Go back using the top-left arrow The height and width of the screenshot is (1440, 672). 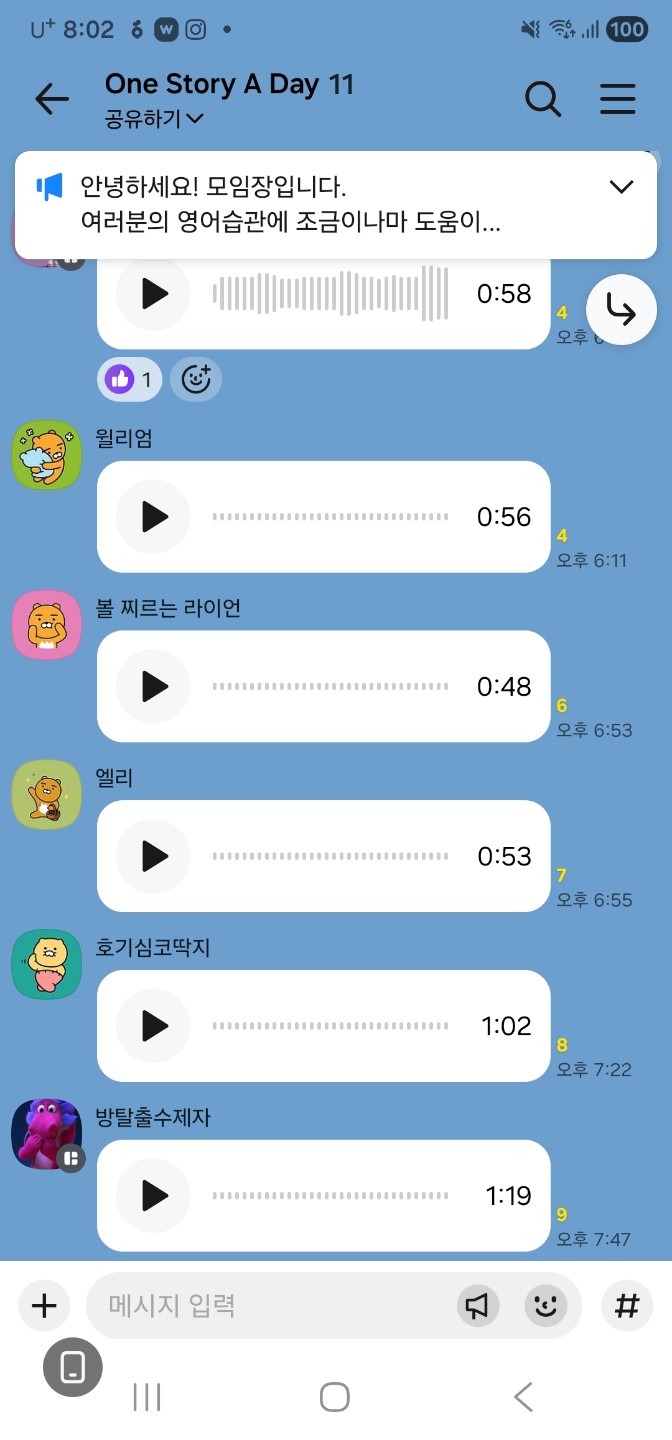point(52,98)
